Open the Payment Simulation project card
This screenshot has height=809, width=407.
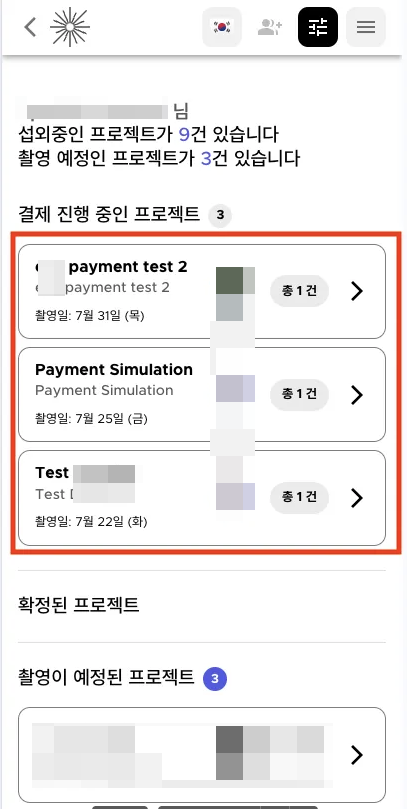click(x=202, y=395)
